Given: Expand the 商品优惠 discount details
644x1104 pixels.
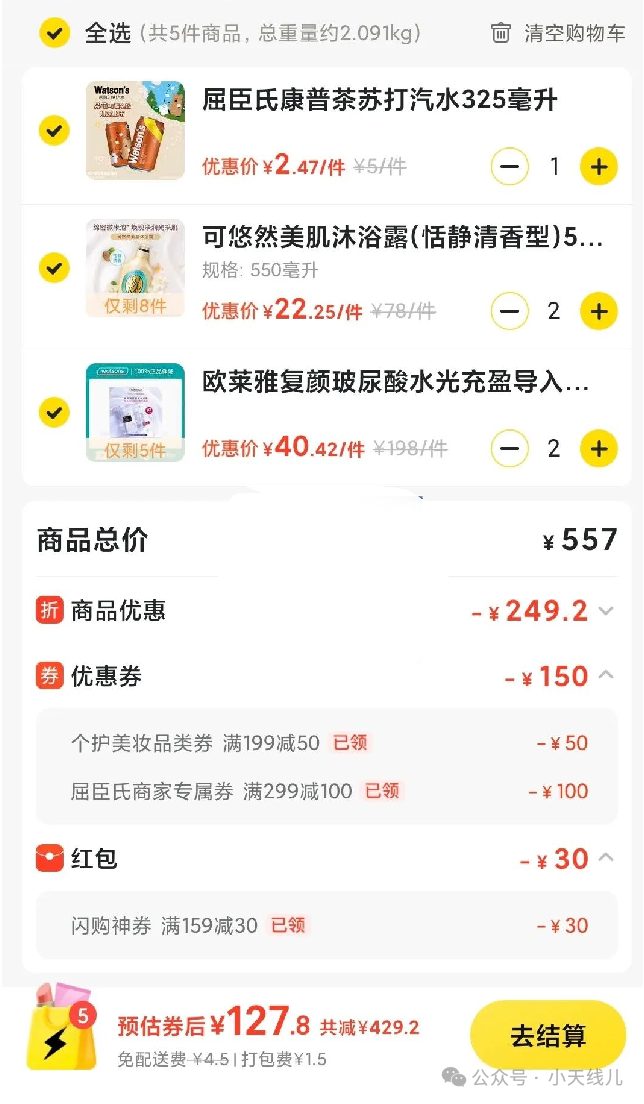Looking at the screenshot, I should (x=606, y=611).
